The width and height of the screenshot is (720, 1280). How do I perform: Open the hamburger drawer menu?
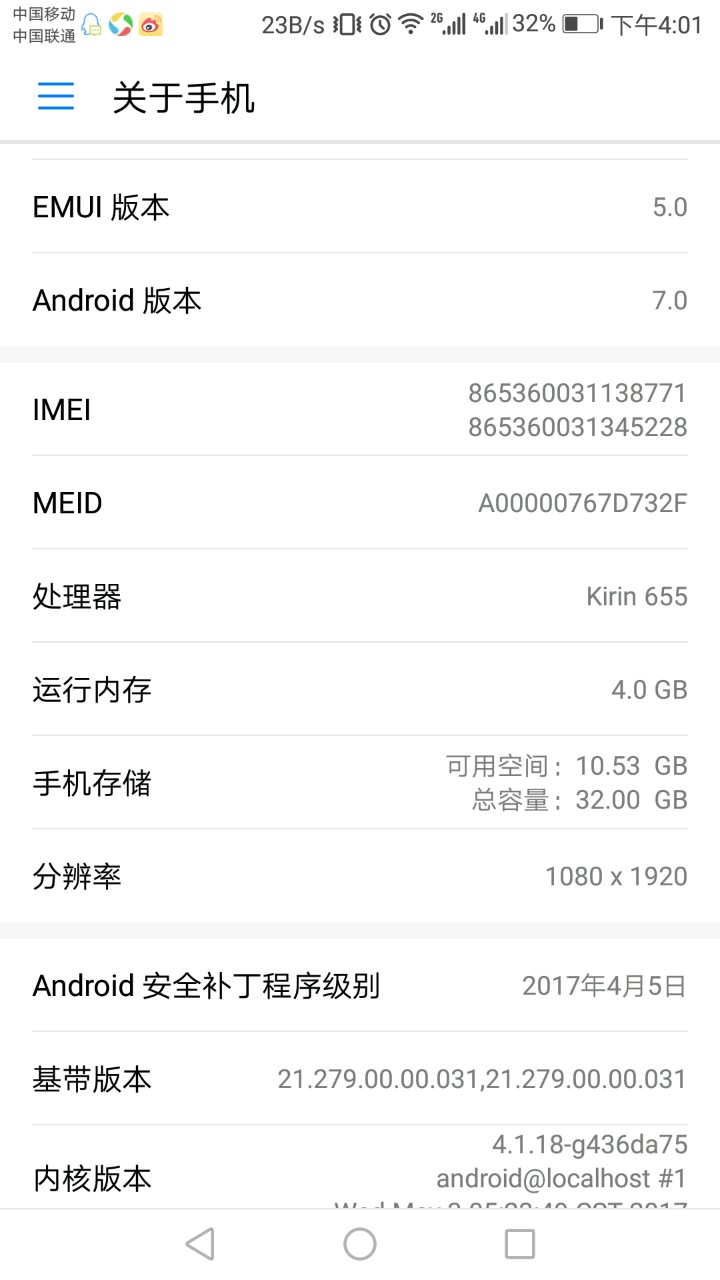pos(56,97)
